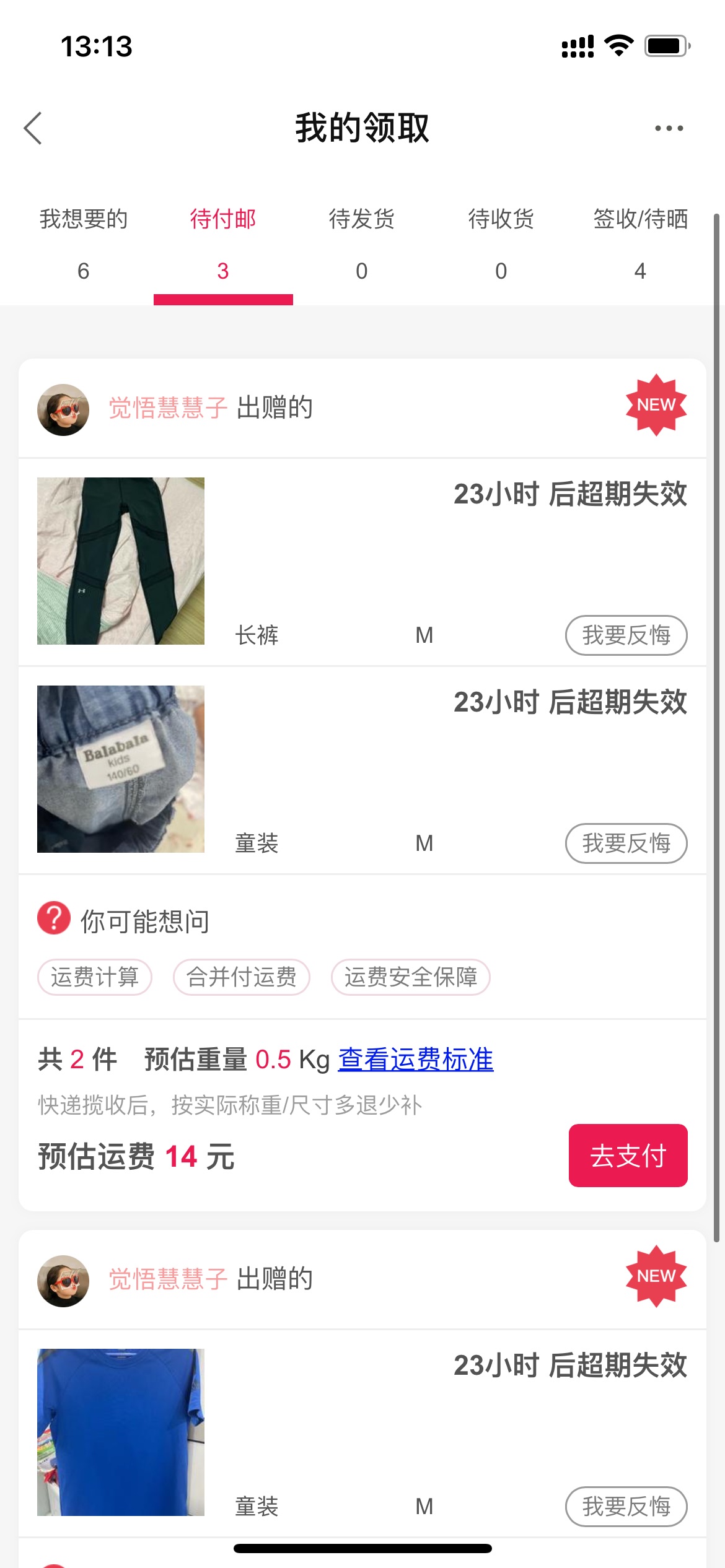Open the 长裤 item photo
The image size is (725, 1568).
pos(121,561)
